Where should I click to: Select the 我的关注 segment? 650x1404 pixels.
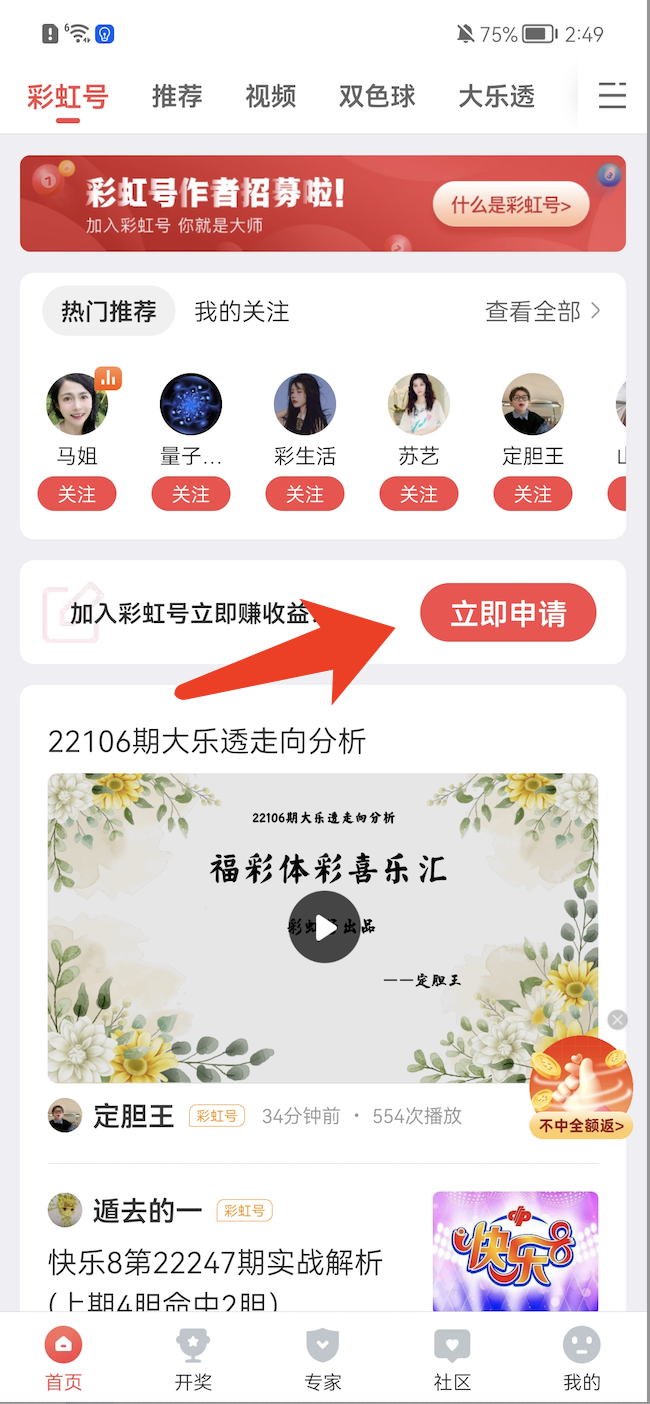pyautogui.click(x=242, y=312)
